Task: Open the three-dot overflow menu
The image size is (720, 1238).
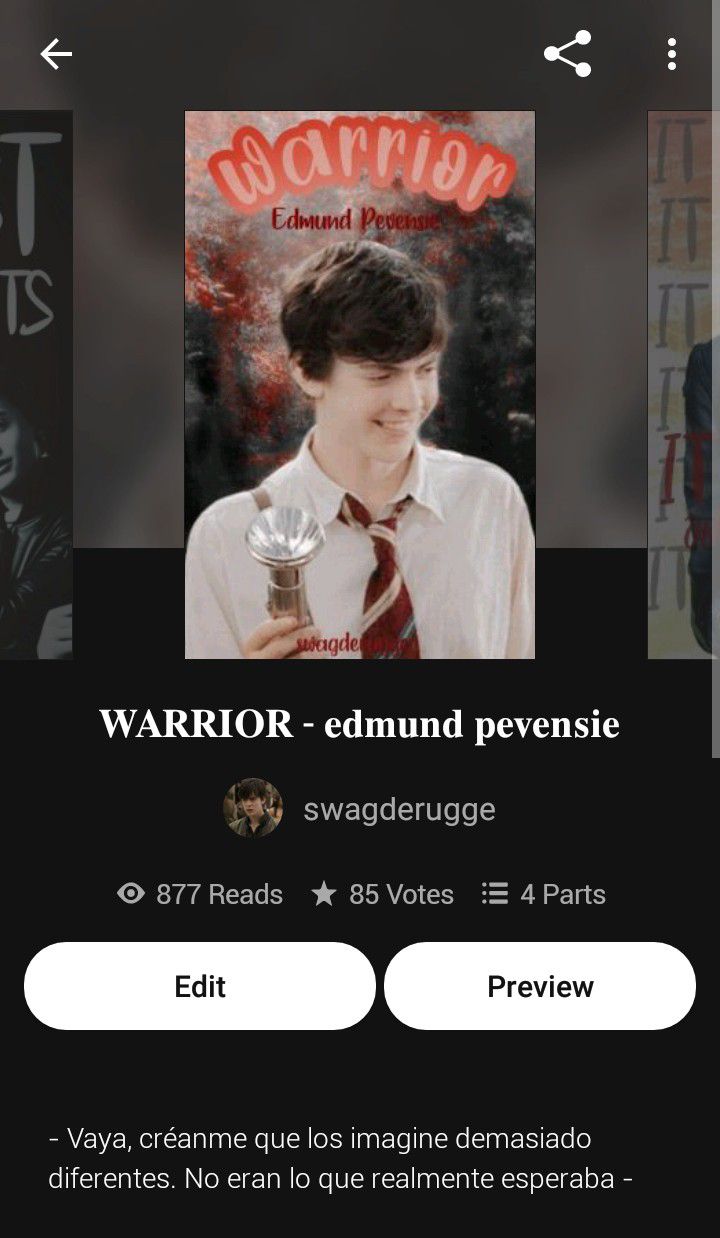Action: [x=672, y=54]
